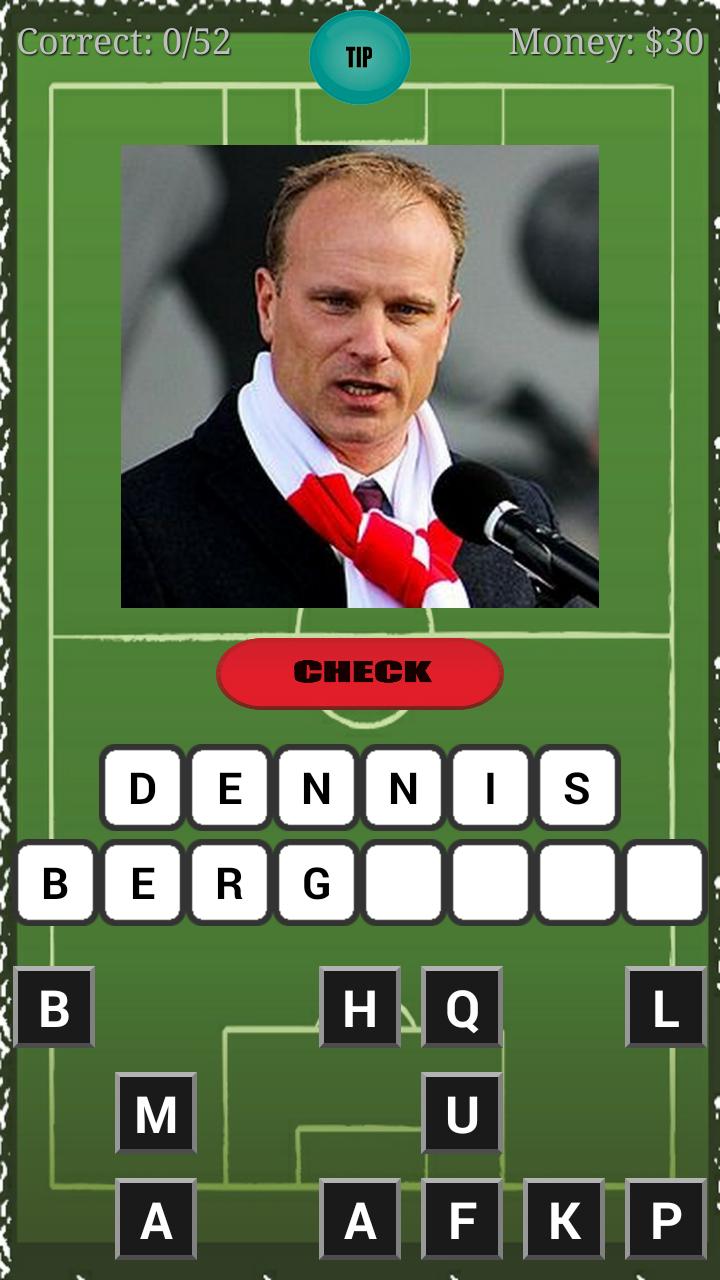Select letter H from the letter bank

[360, 1008]
